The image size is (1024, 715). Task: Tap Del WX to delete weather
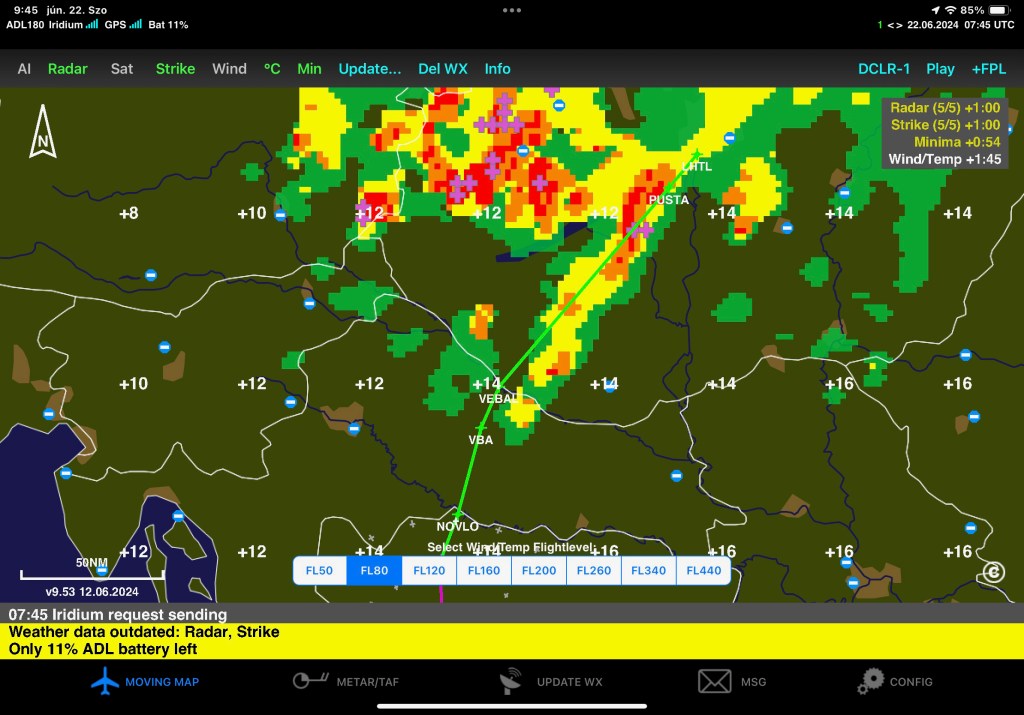pyautogui.click(x=443, y=69)
